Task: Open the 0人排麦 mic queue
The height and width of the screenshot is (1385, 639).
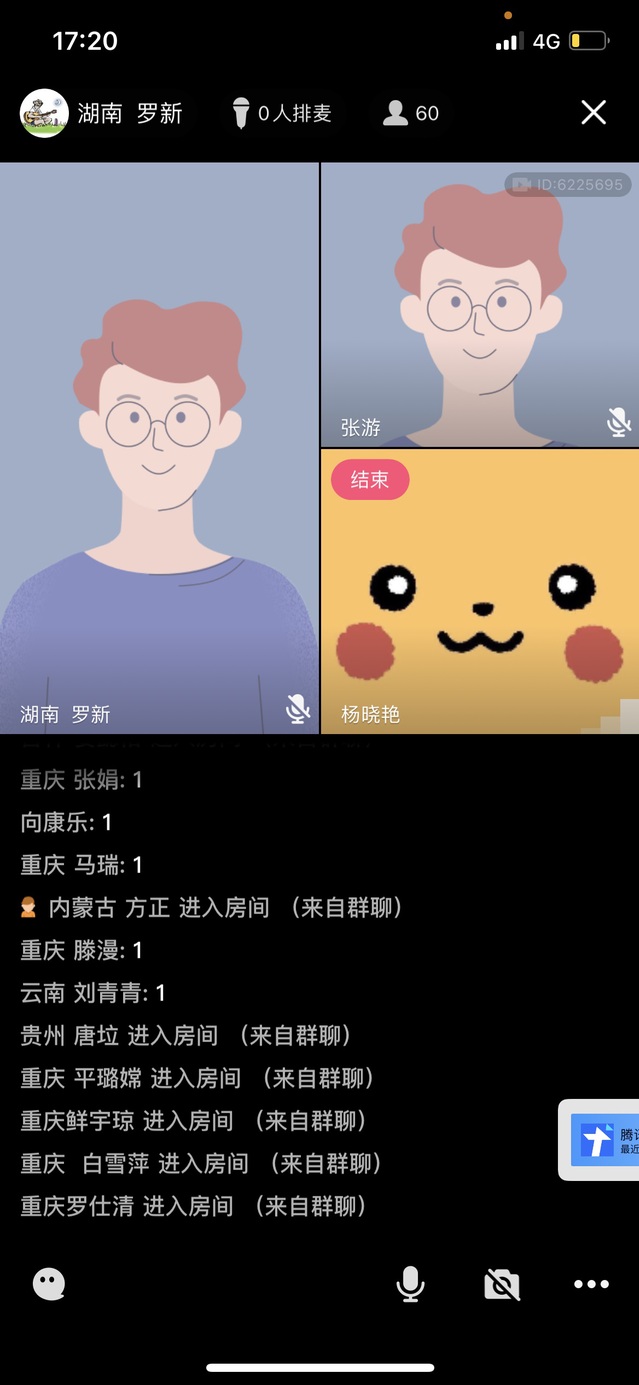Action: [x=283, y=113]
